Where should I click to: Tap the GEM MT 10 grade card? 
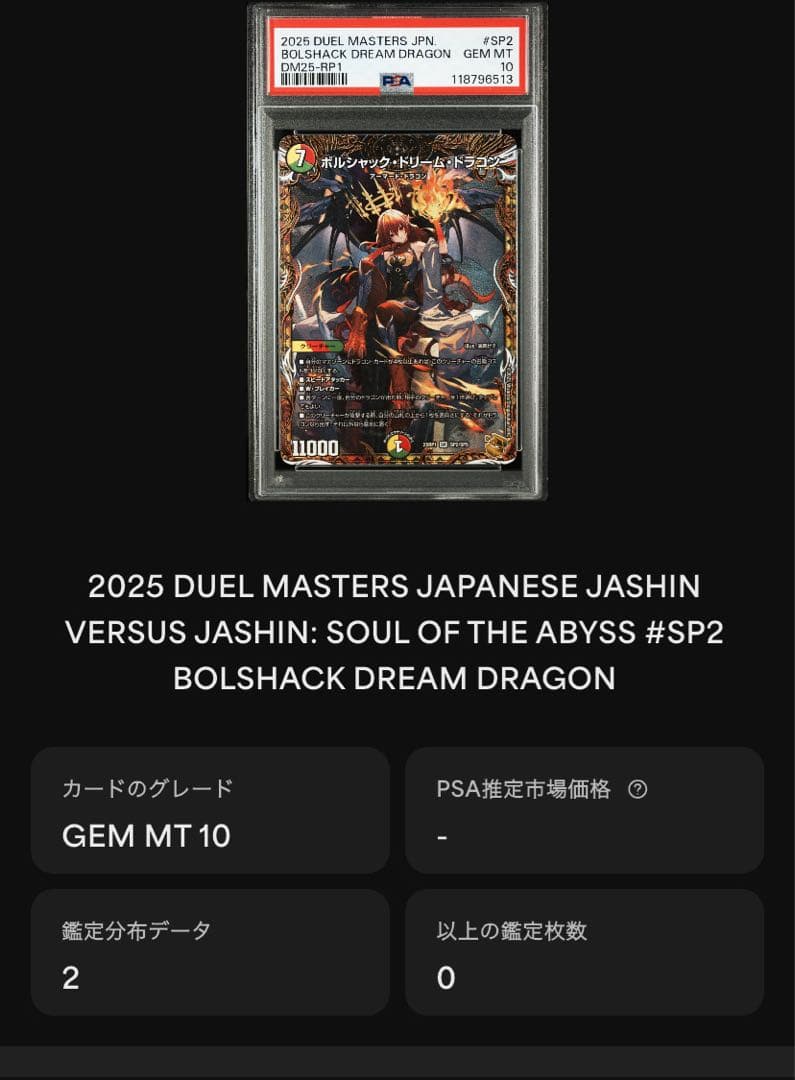coord(210,810)
